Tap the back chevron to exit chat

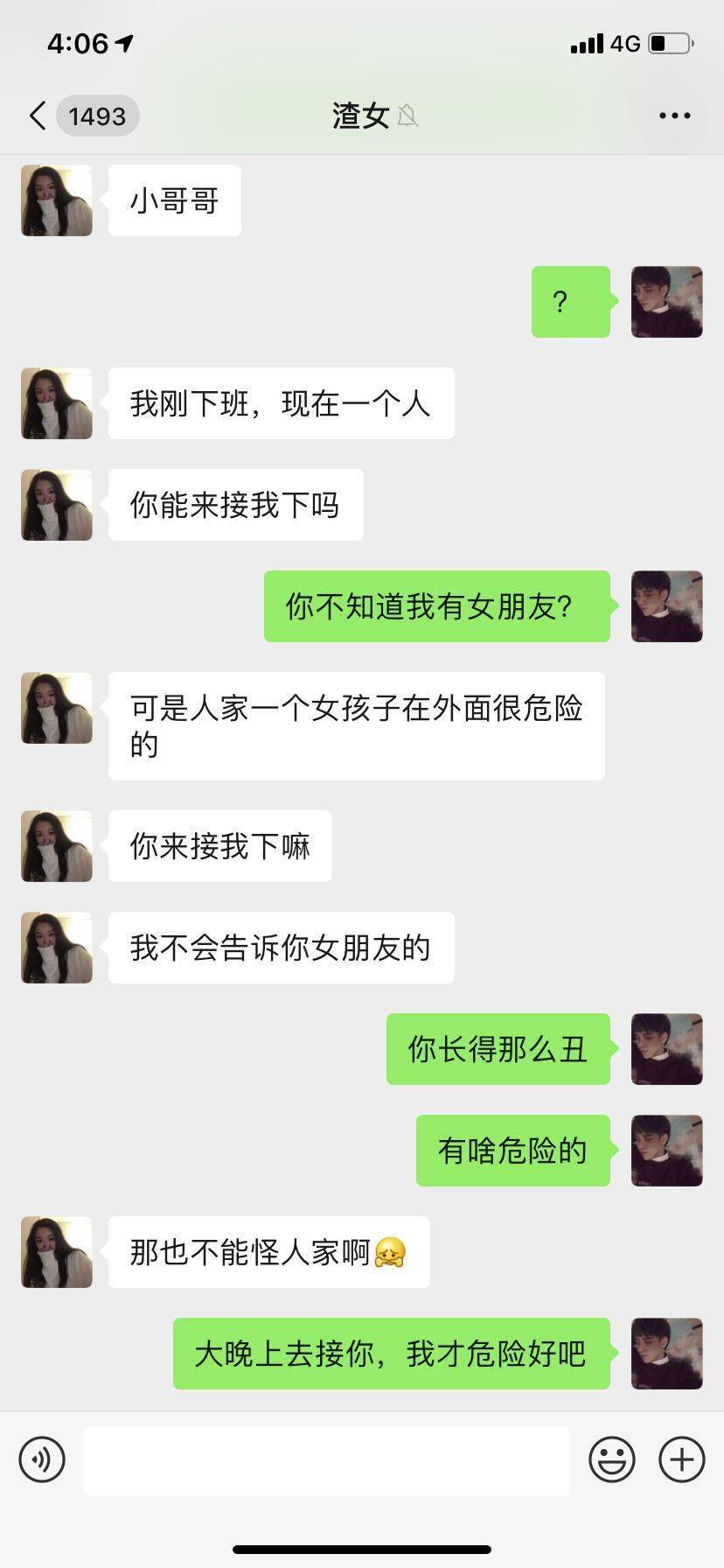pos(36,115)
